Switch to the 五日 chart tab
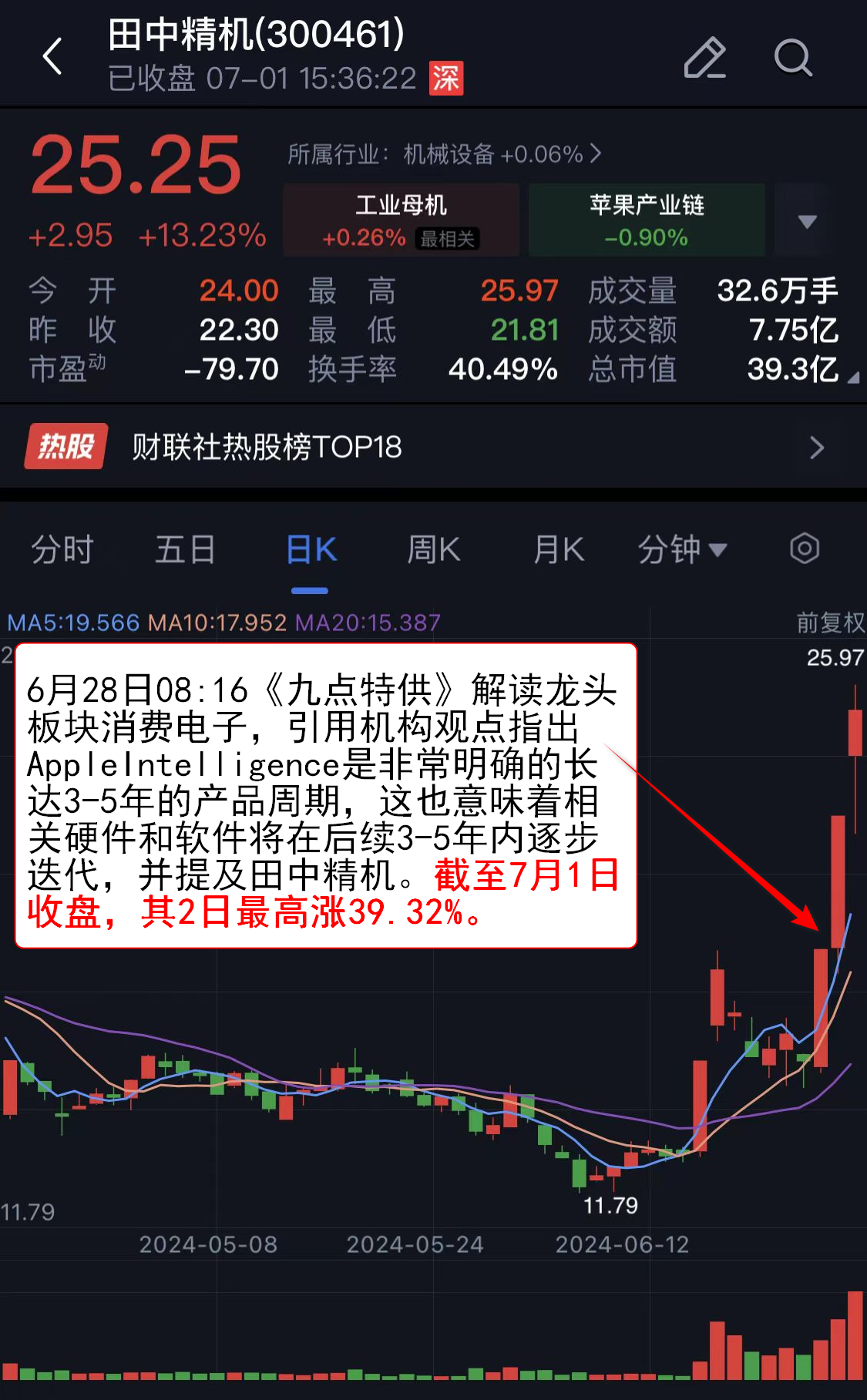The image size is (867, 1400). [x=185, y=549]
